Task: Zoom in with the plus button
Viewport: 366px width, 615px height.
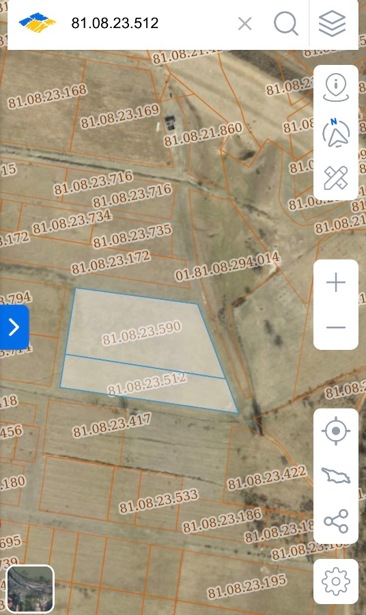Action: coord(336,282)
